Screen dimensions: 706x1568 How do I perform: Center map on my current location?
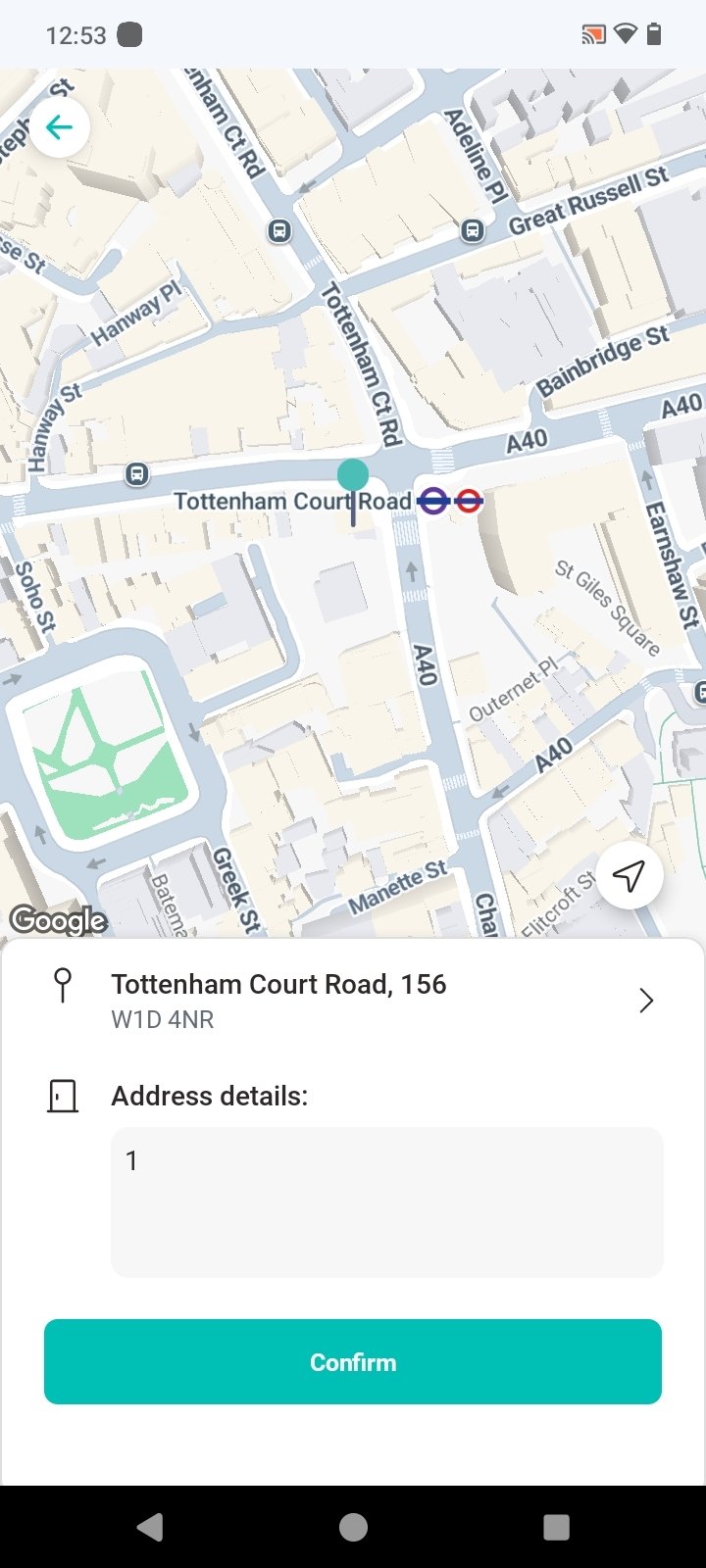click(x=629, y=875)
